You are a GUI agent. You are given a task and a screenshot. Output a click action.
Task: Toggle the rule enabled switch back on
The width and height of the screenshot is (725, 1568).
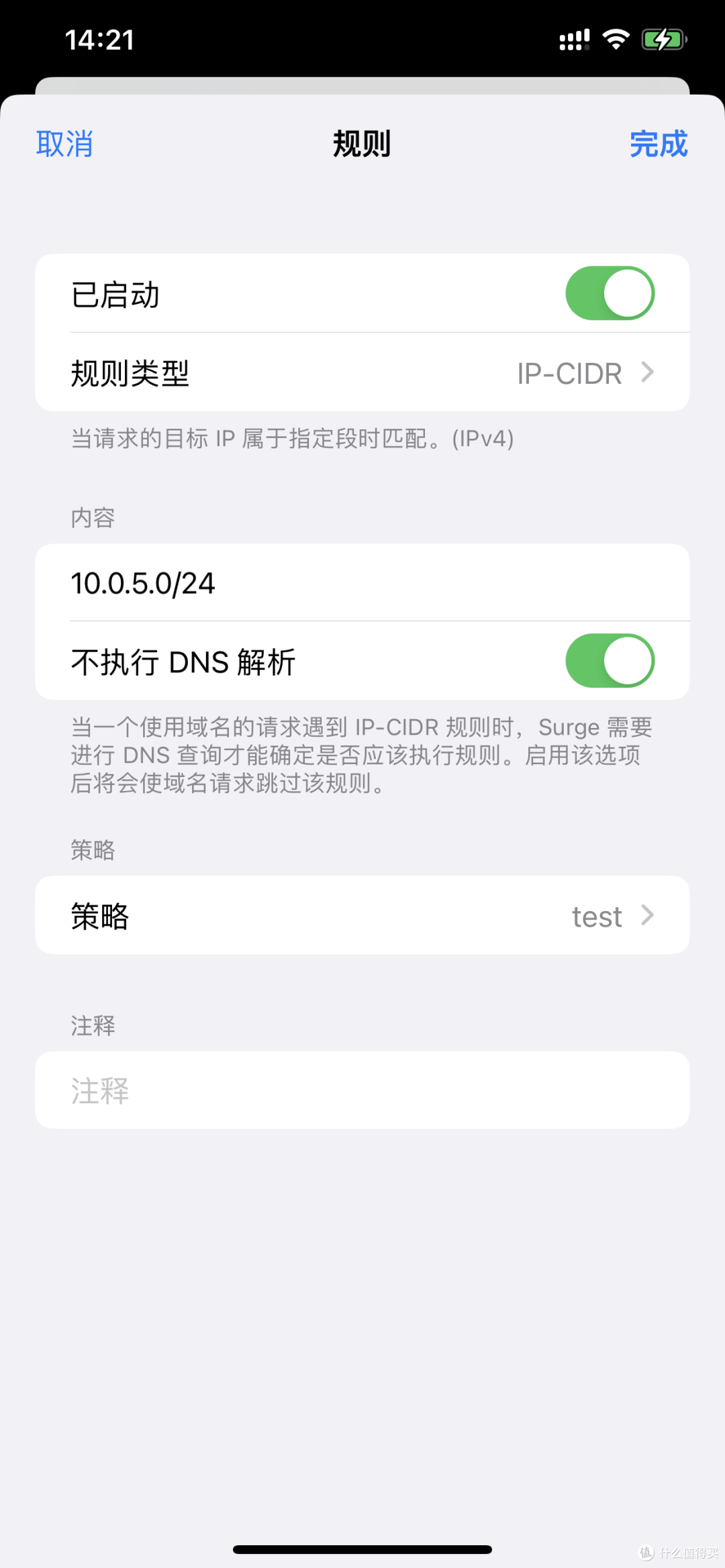click(610, 293)
